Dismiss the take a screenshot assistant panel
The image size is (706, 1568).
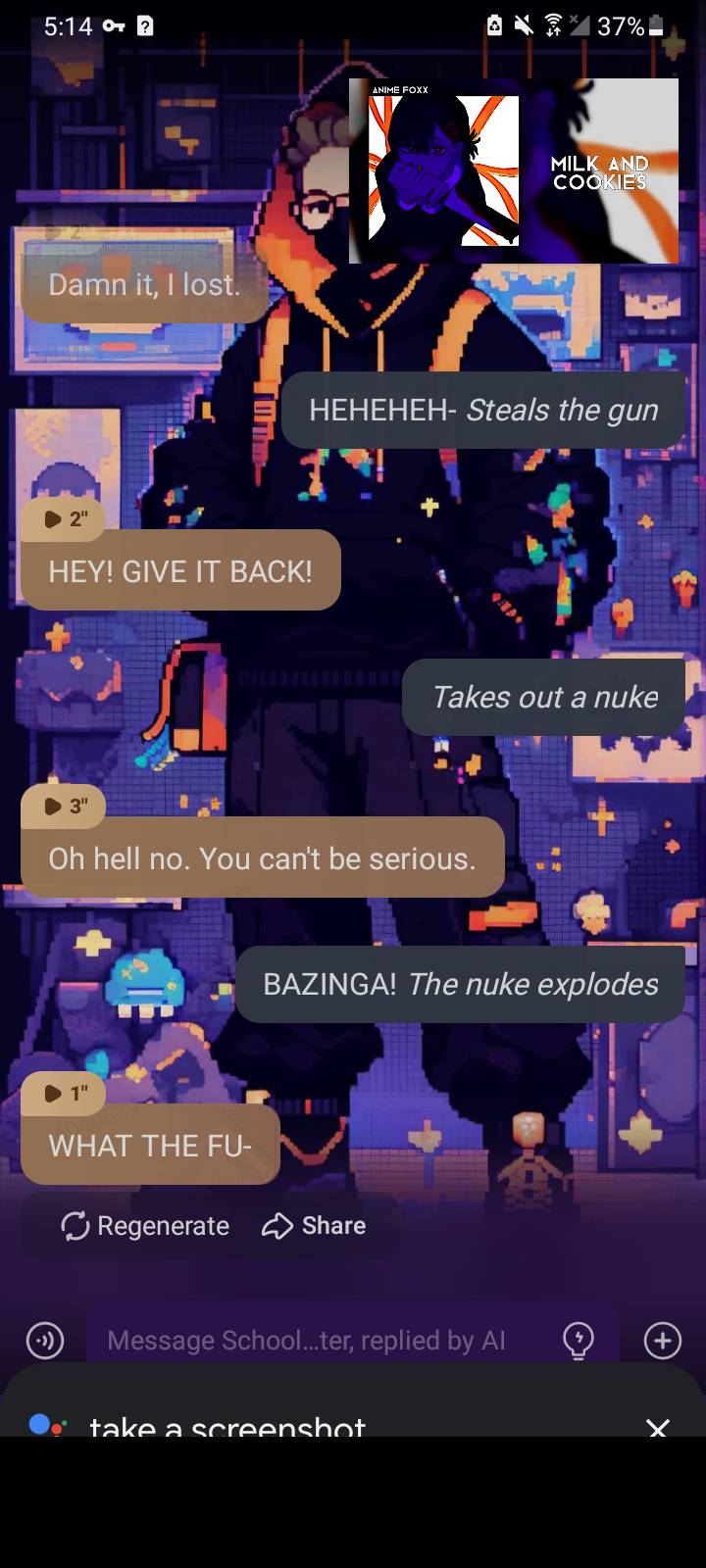(x=658, y=1426)
